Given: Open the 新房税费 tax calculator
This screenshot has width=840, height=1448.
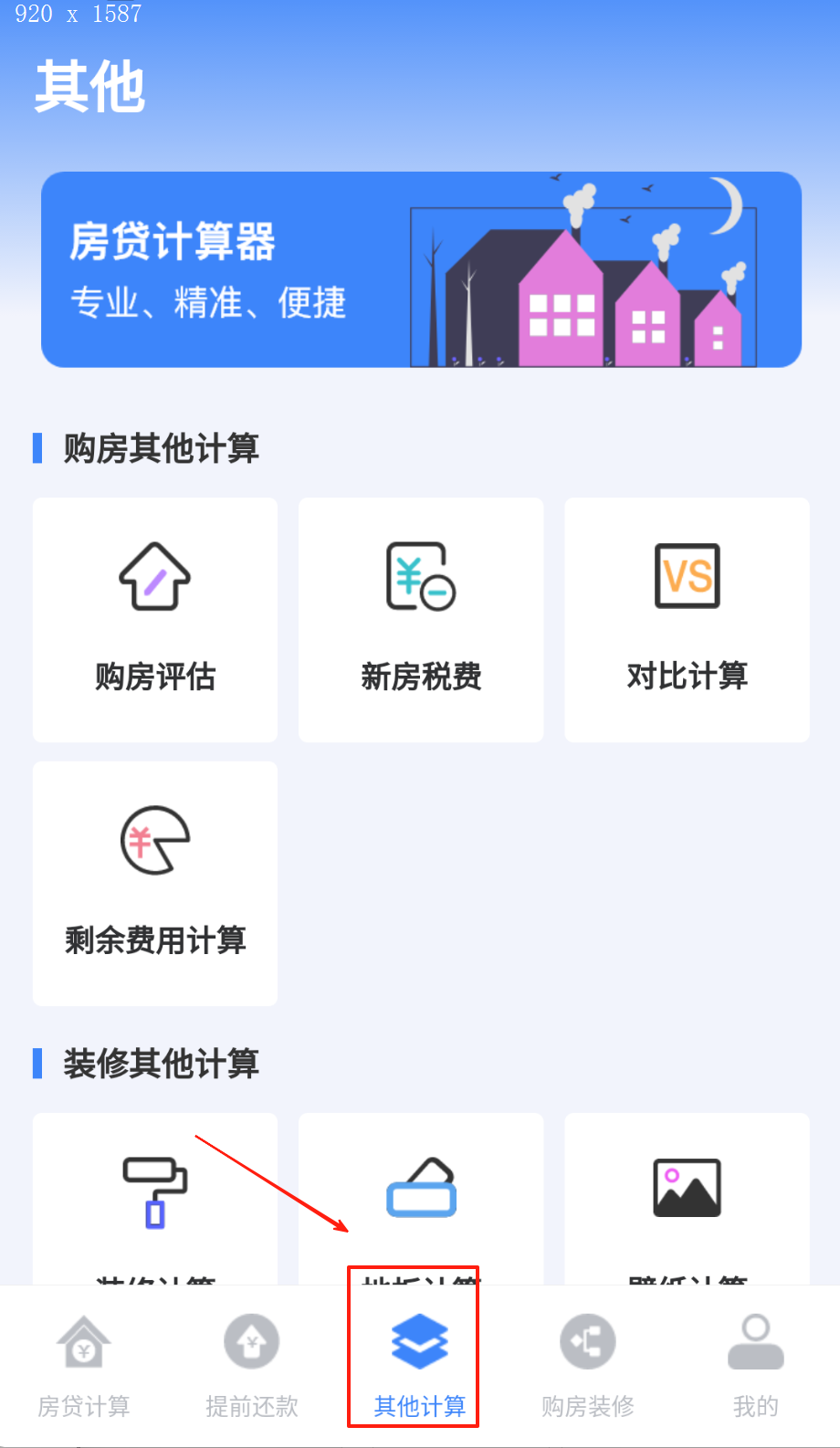Looking at the screenshot, I should [x=421, y=619].
